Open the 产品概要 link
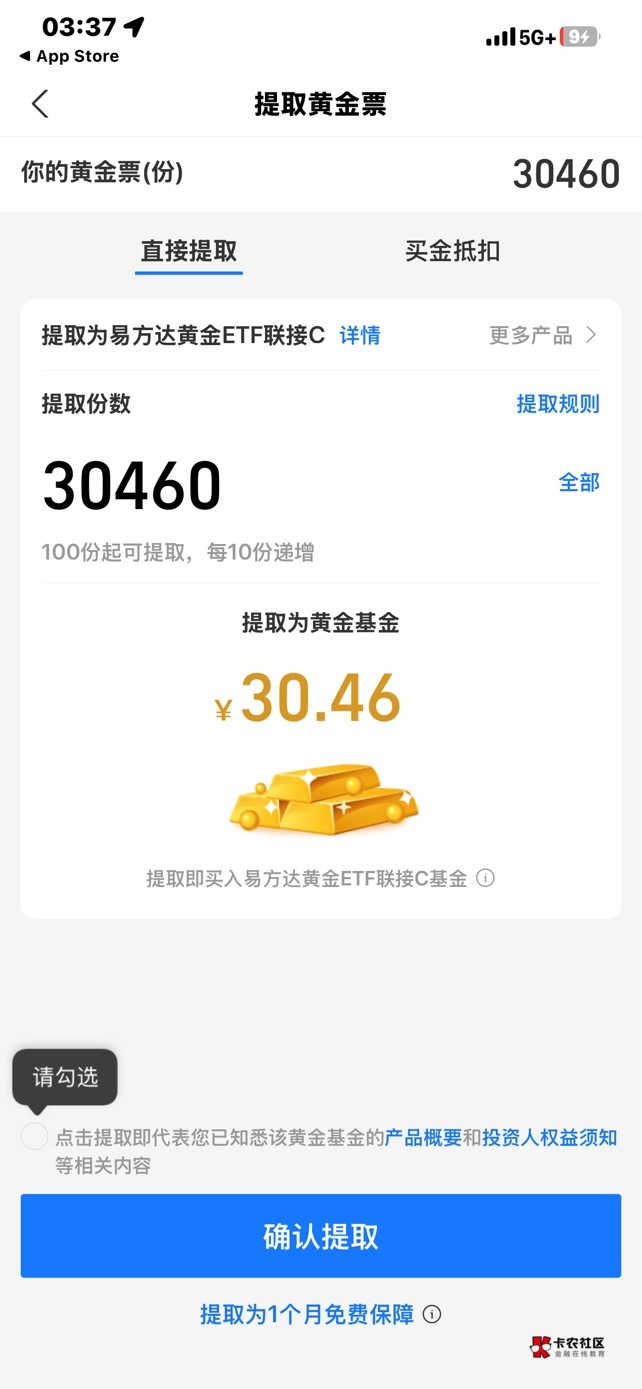The width and height of the screenshot is (642, 1389). [424, 1138]
